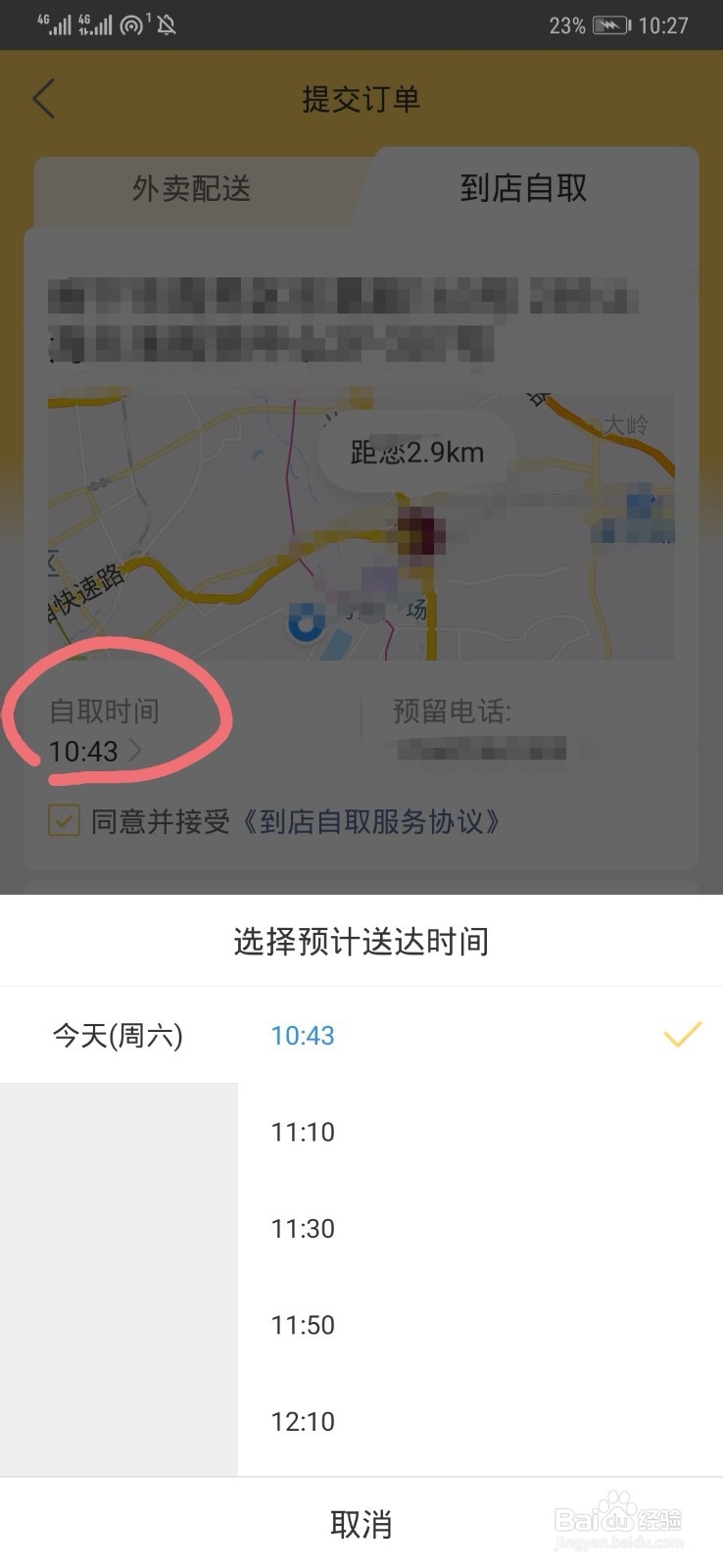
Task: Open the 今天(周六) day selector
Action: pos(120,1035)
